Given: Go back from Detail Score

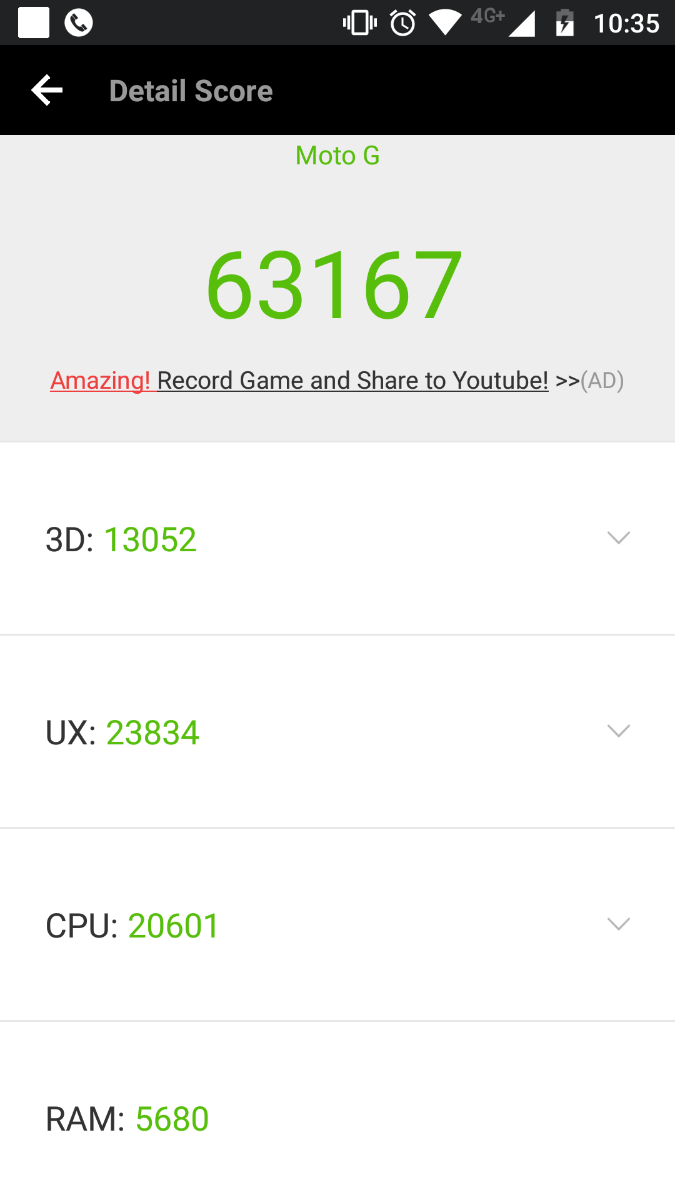Looking at the screenshot, I should pyautogui.click(x=47, y=91).
